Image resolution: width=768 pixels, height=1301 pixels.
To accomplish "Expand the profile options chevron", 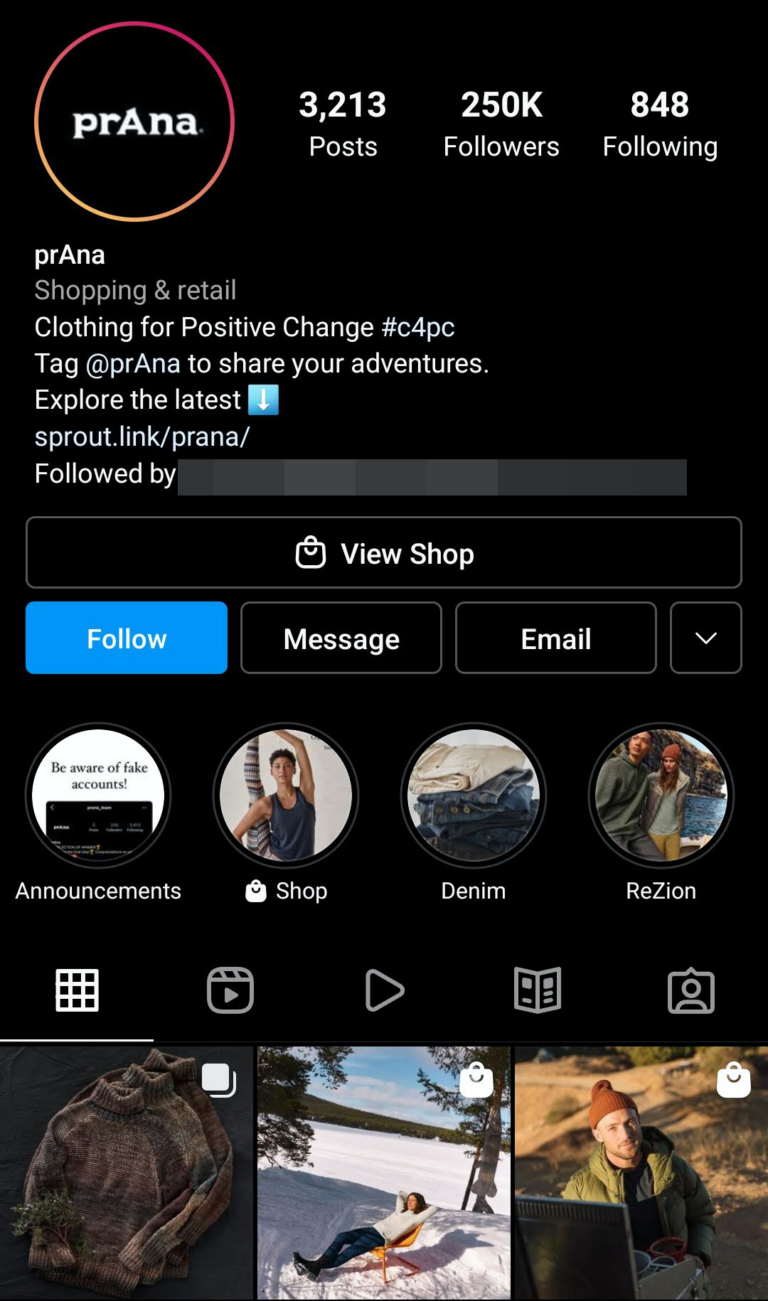I will tap(706, 638).
